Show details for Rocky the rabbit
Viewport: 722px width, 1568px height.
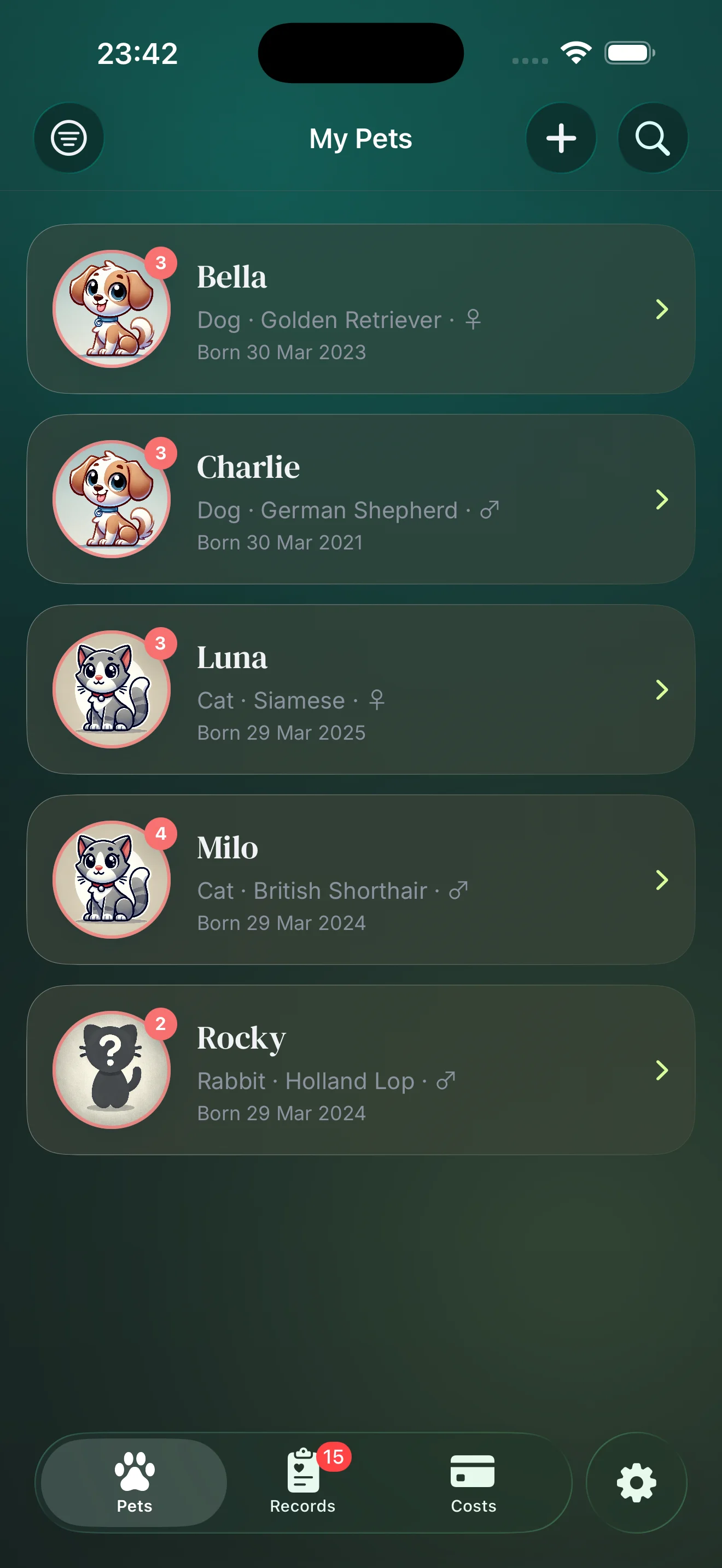coord(360,1069)
